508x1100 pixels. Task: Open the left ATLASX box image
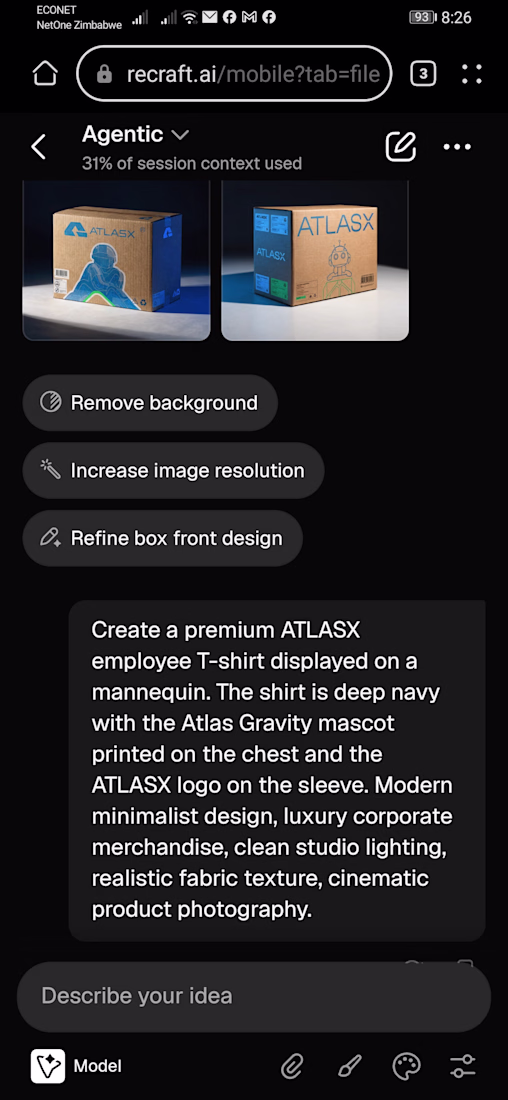116,260
